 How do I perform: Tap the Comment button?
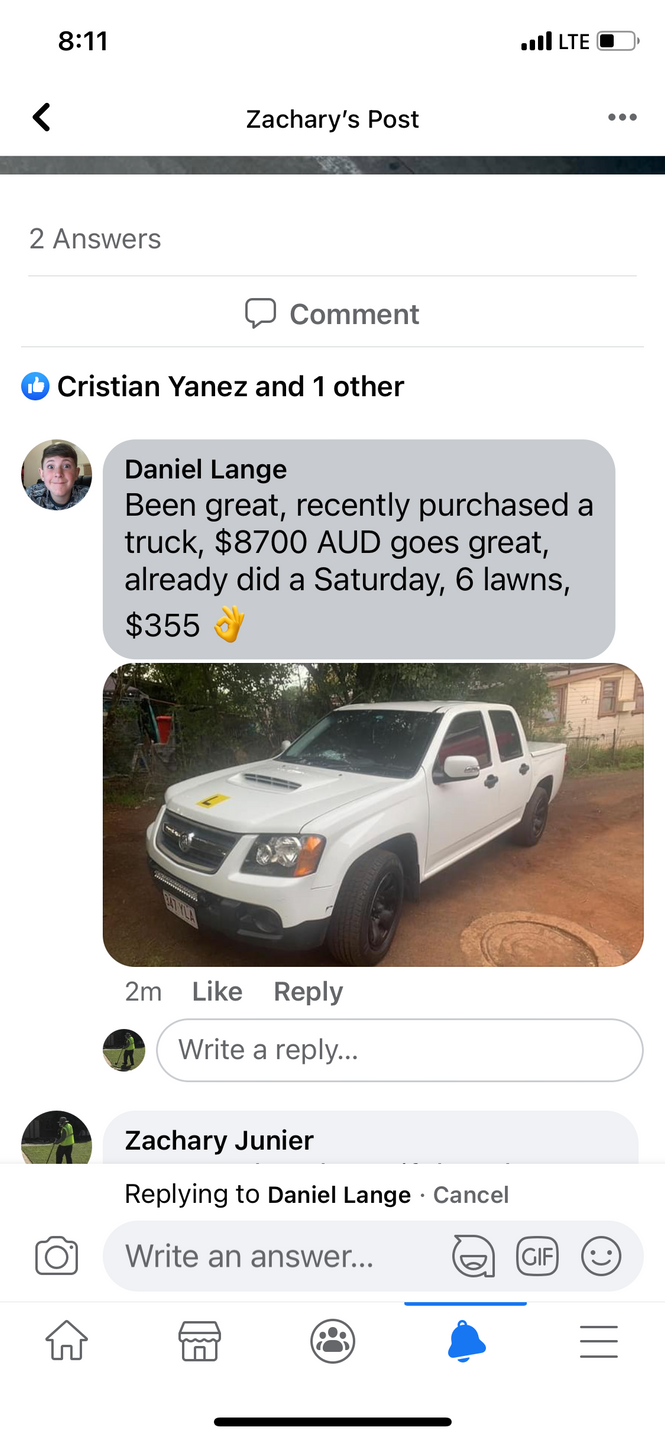click(x=332, y=314)
